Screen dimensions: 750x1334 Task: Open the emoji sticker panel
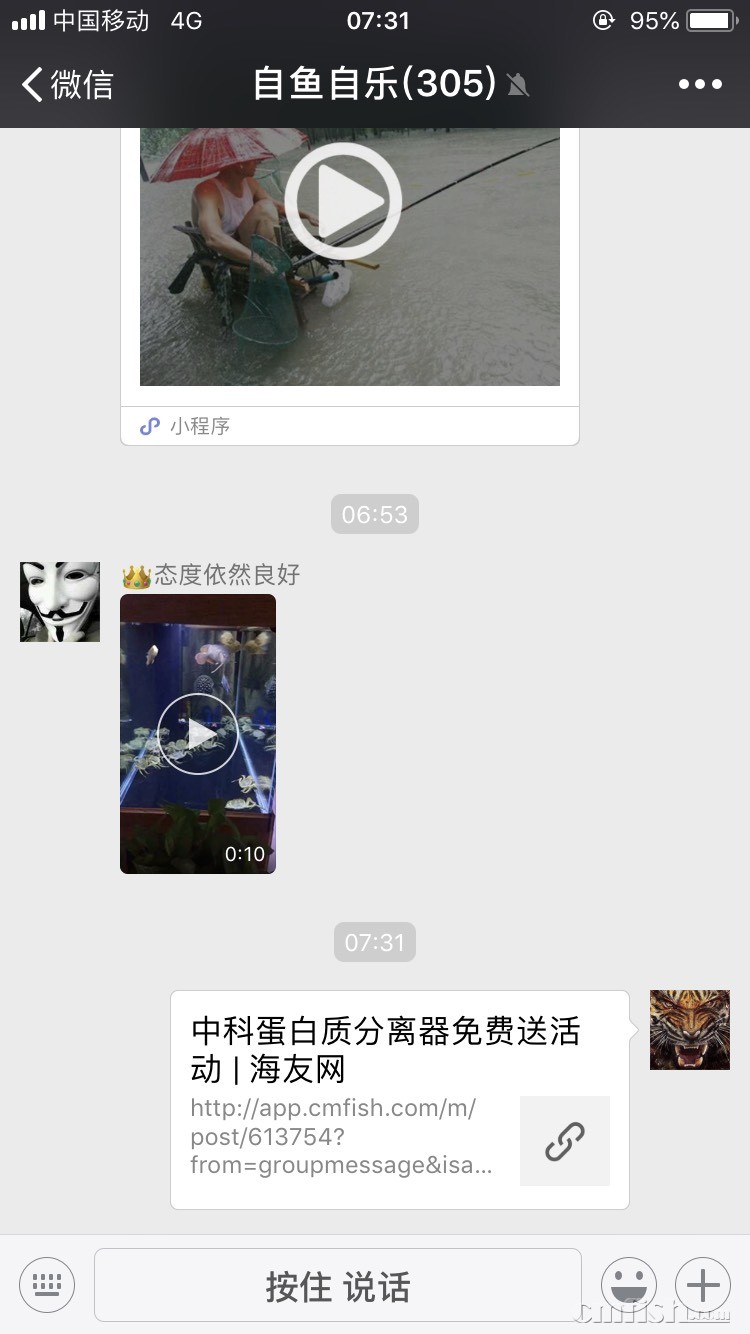pos(629,1285)
